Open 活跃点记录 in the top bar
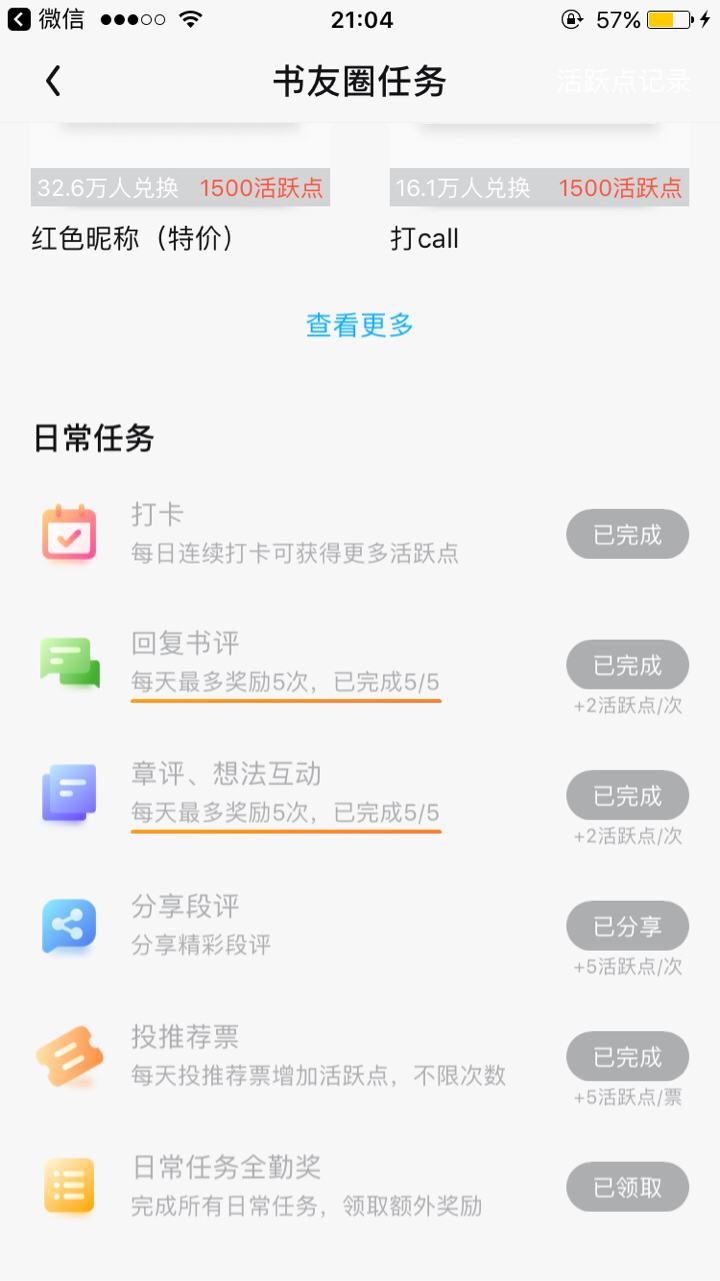 coord(624,81)
